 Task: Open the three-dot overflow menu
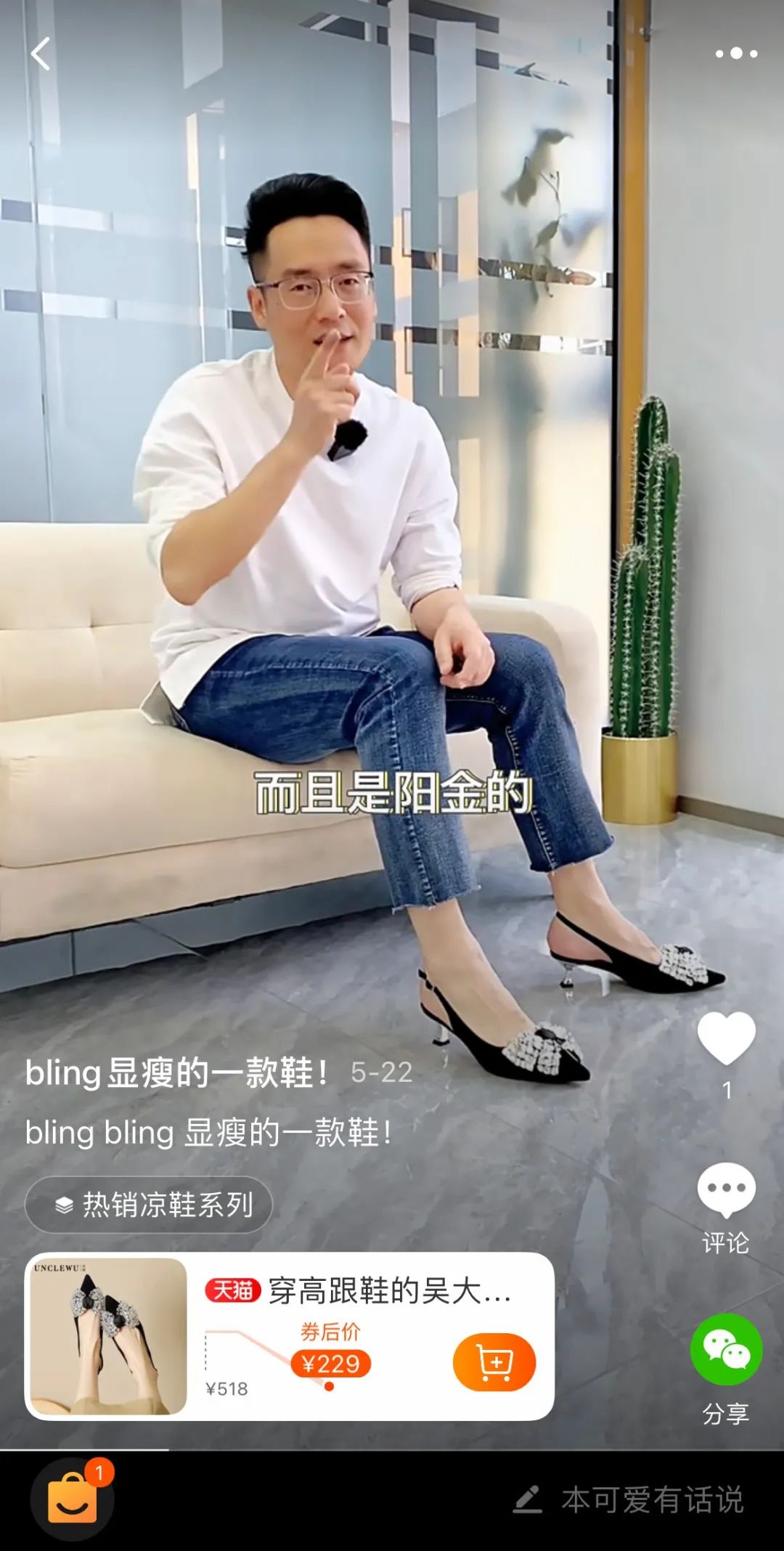[x=736, y=54]
